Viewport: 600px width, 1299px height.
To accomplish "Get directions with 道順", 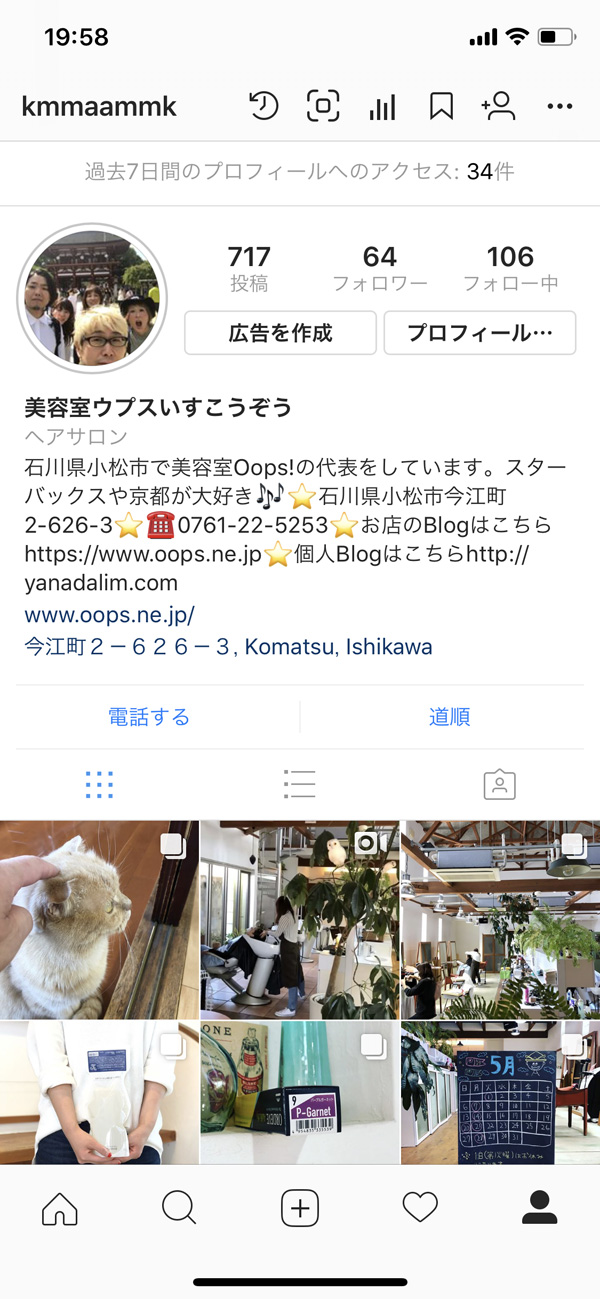I will 450,716.
